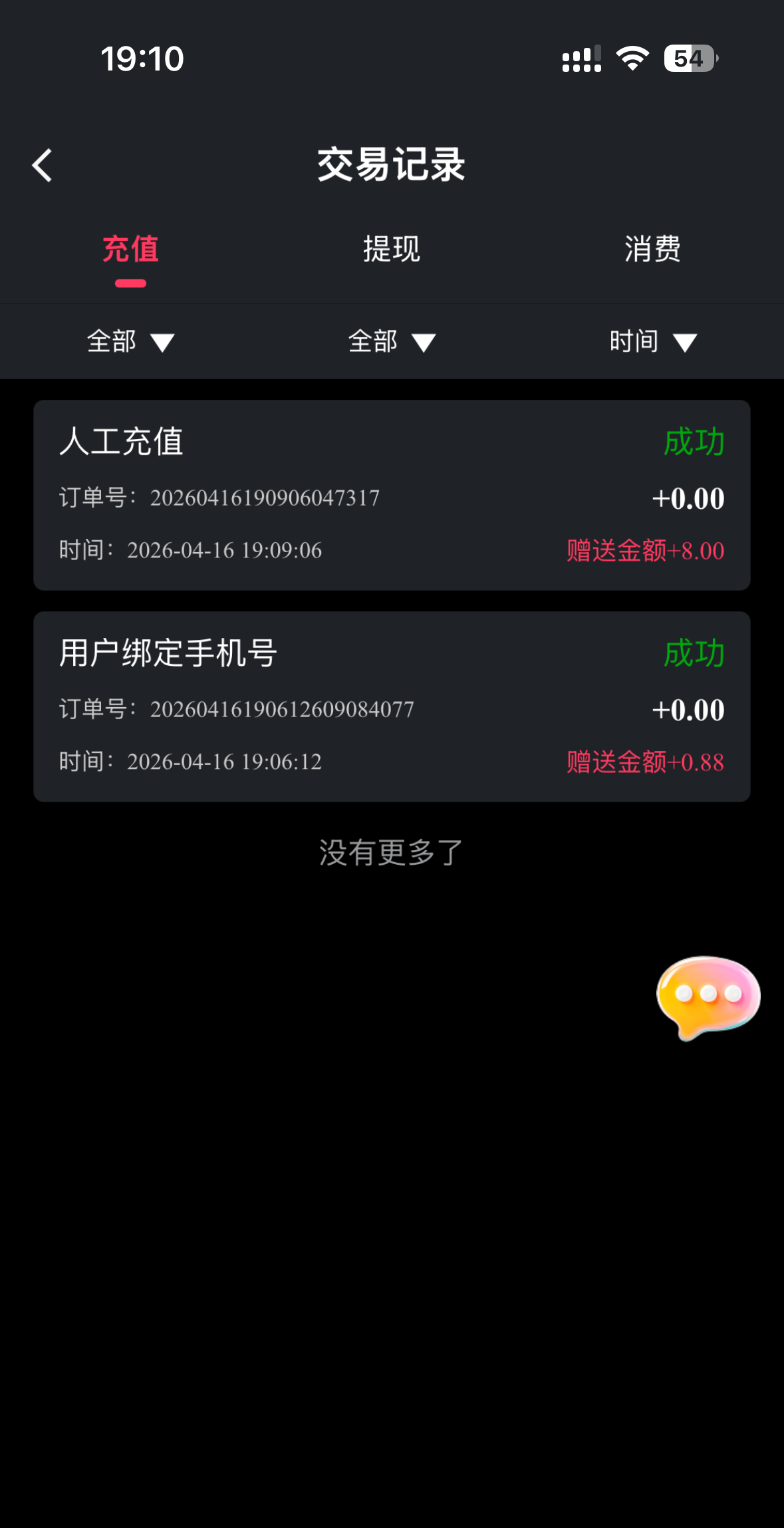
Task: Open the floating chat support bubble
Action: (708, 996)
